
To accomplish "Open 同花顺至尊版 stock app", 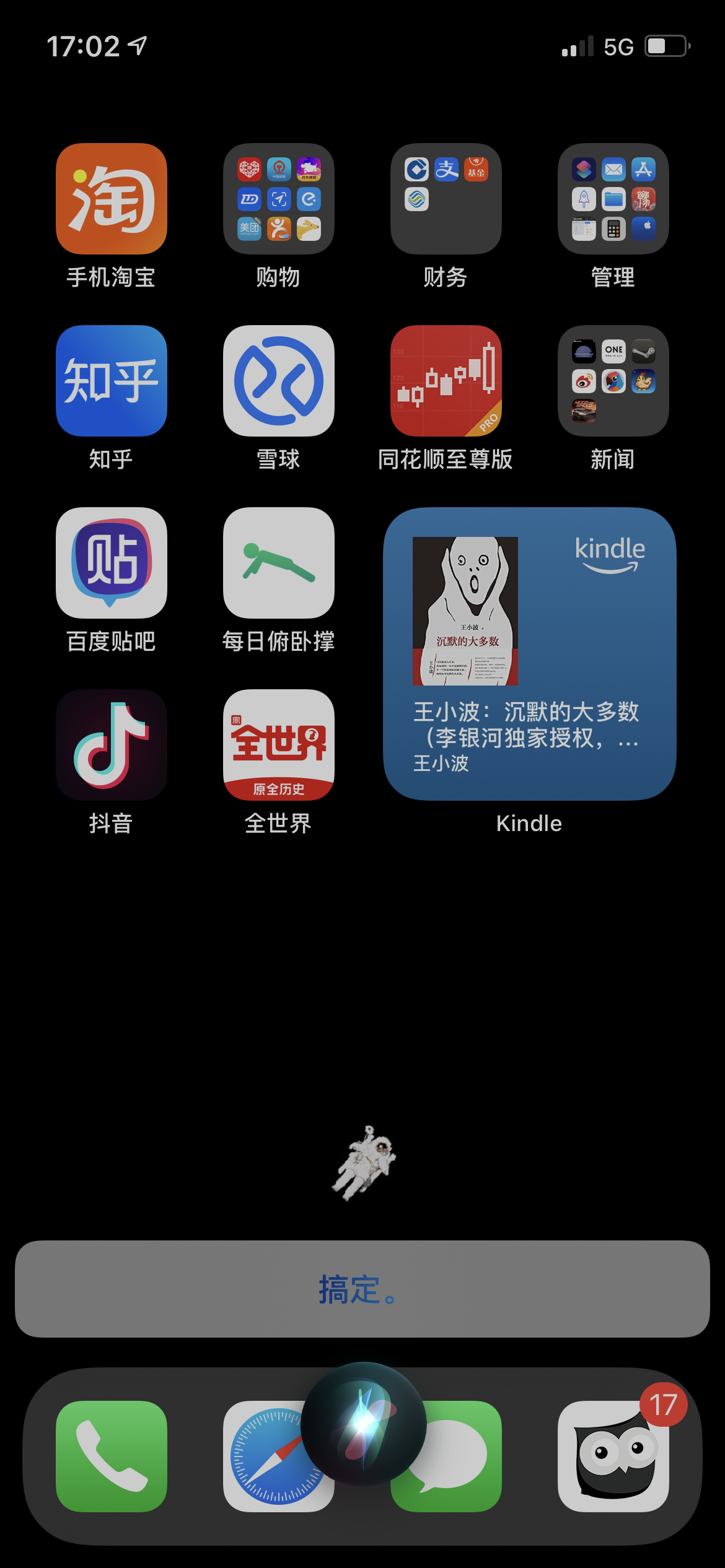I will 446,381.
